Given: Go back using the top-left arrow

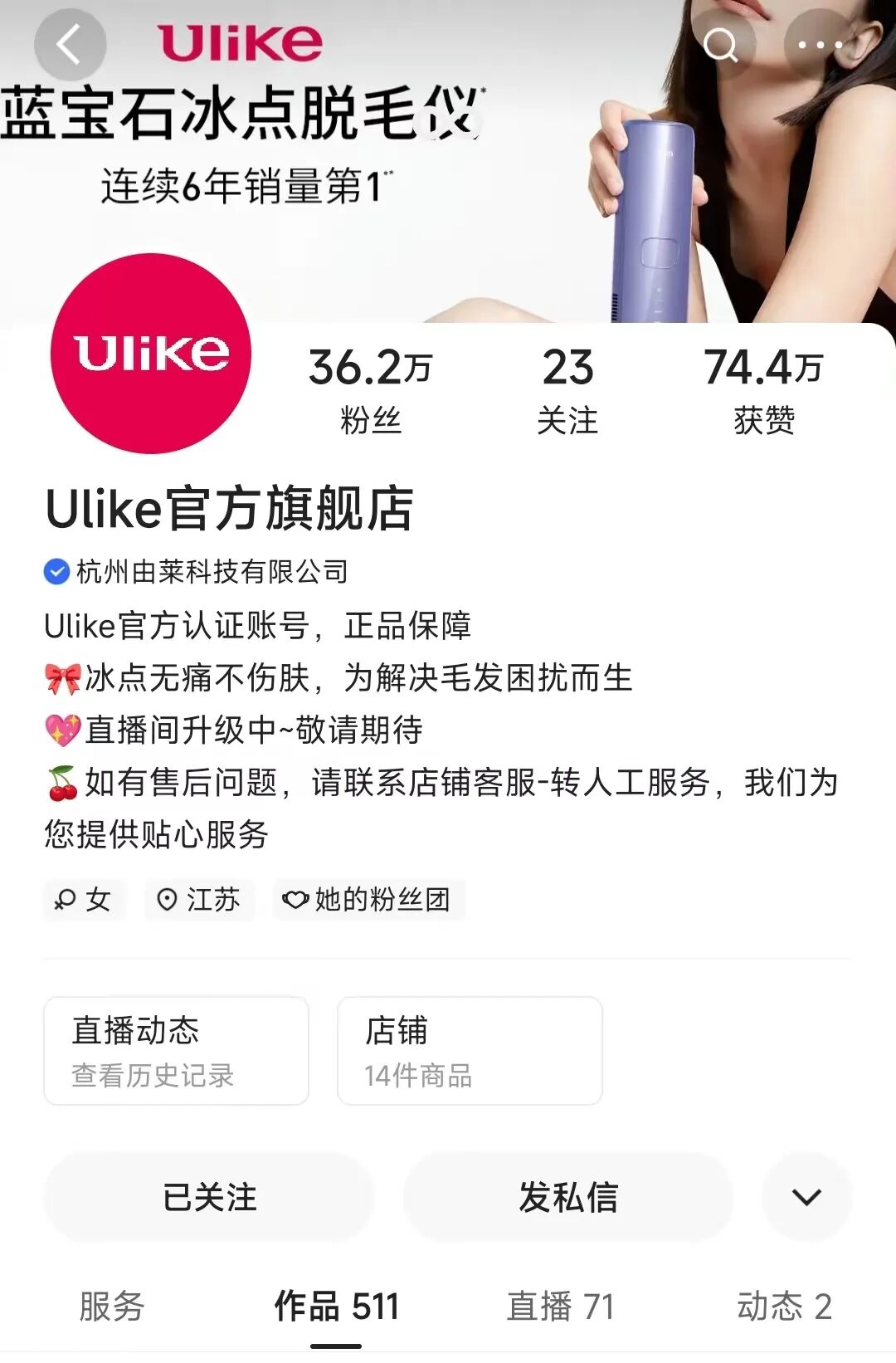Looking at the screenshot, I should tap(70, 45).
